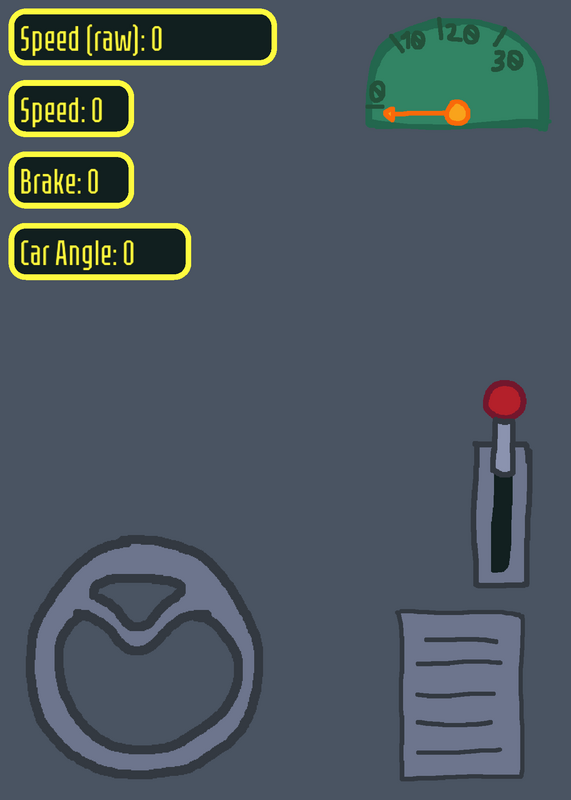The height and width of the screenshot is (800, 571).
Task: Tap the steering wheel control
Action: pos(144,657)
